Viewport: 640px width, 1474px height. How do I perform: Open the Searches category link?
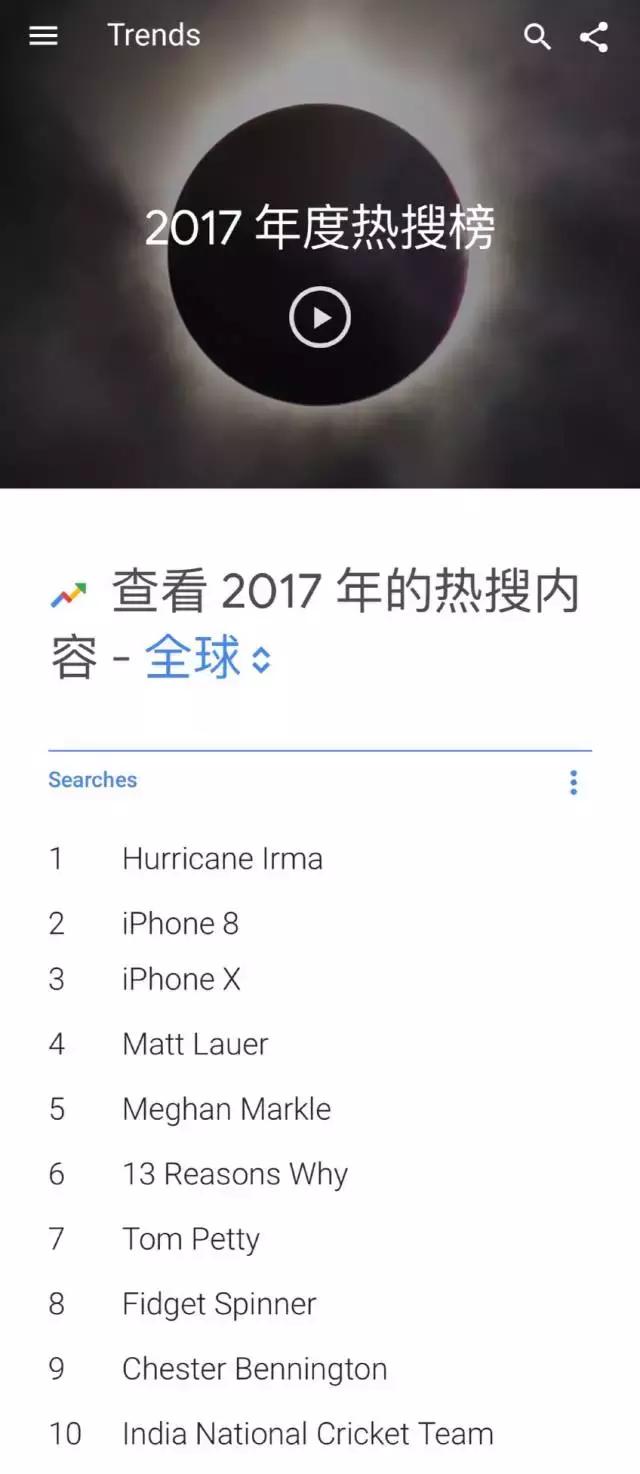(x=93, y=780)
